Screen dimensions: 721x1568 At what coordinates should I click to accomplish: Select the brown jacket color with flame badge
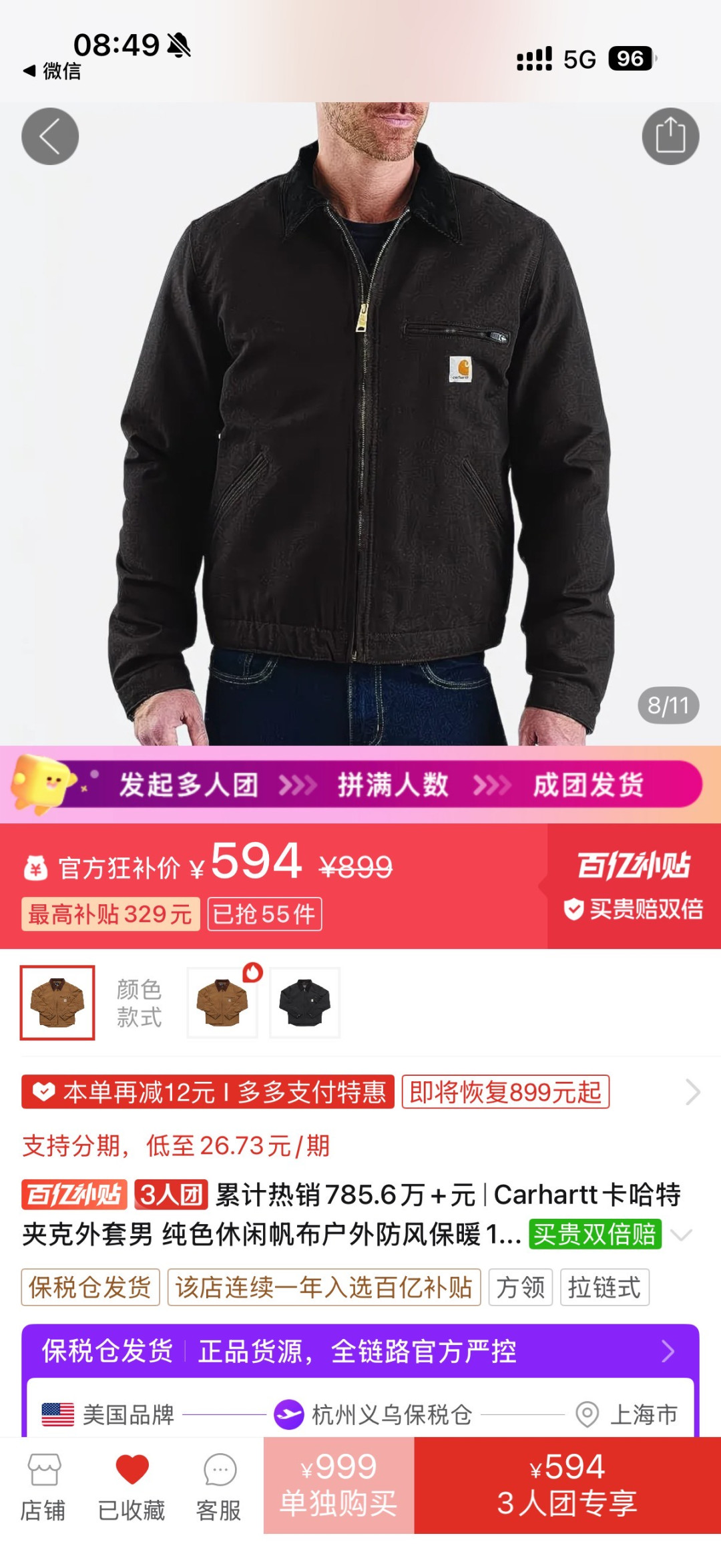(222, 1002)
